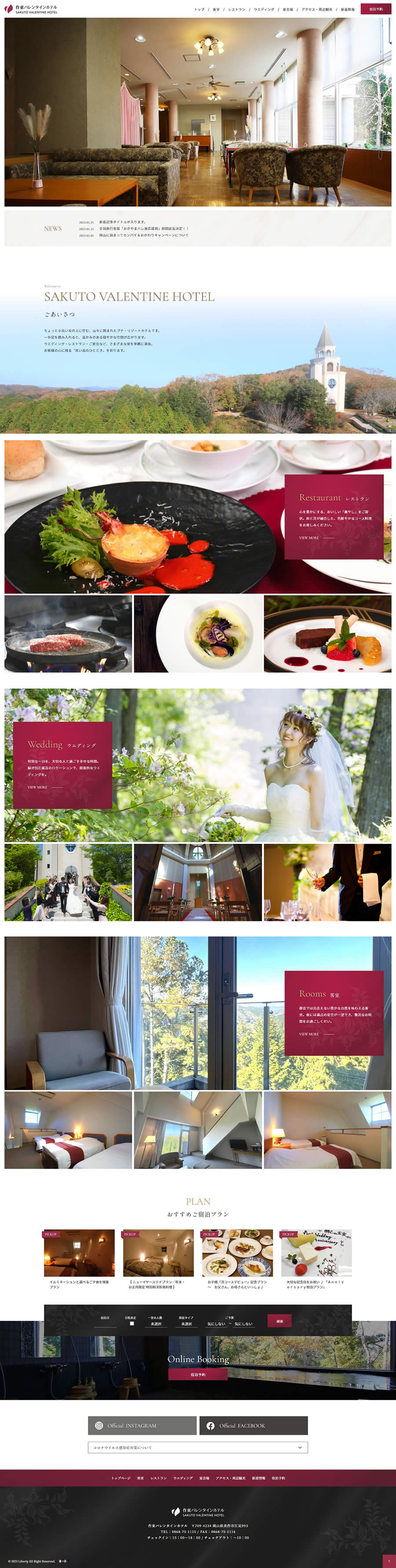This screenshot has height=1568, width=396.
Task: Open 客室 in the top navigation
Action: pyautogui.click(x=216, y=10)
